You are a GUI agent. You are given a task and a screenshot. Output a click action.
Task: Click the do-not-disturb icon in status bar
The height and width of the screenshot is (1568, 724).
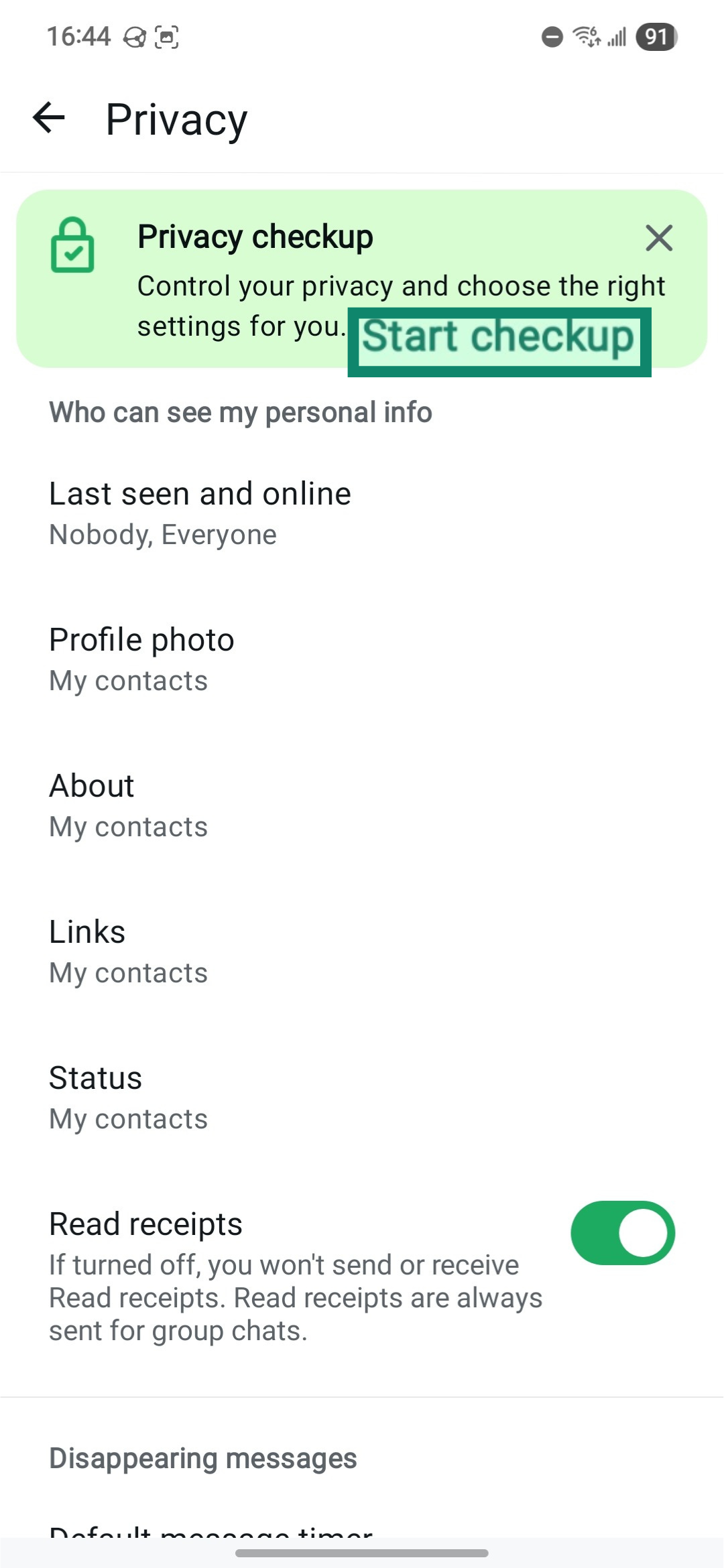[x=551, y=37]
